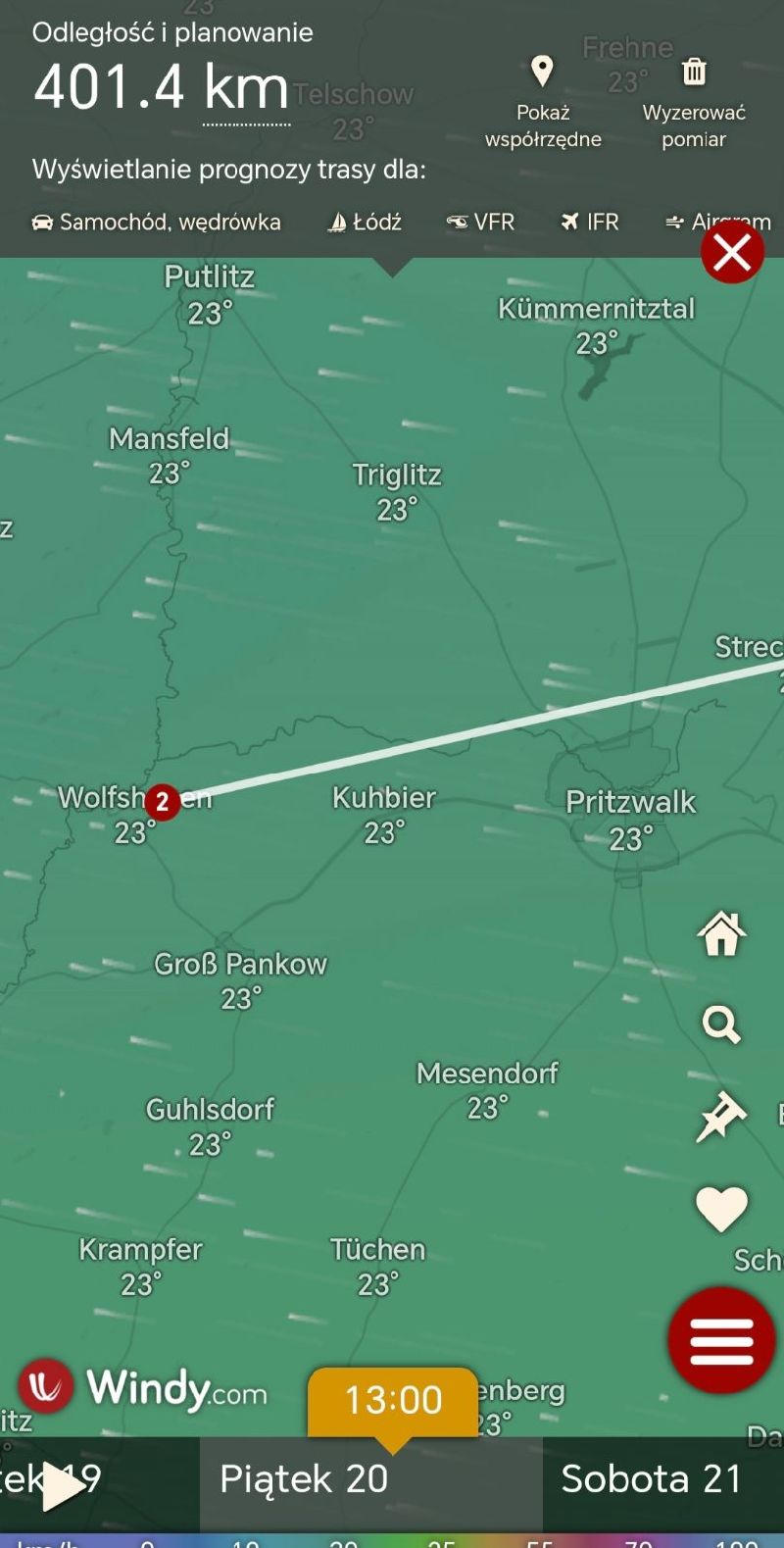Tap waypoint marker 2 at Wolfshagen
The height and width of the screenshot is (1548, 784).
point(163,802)
